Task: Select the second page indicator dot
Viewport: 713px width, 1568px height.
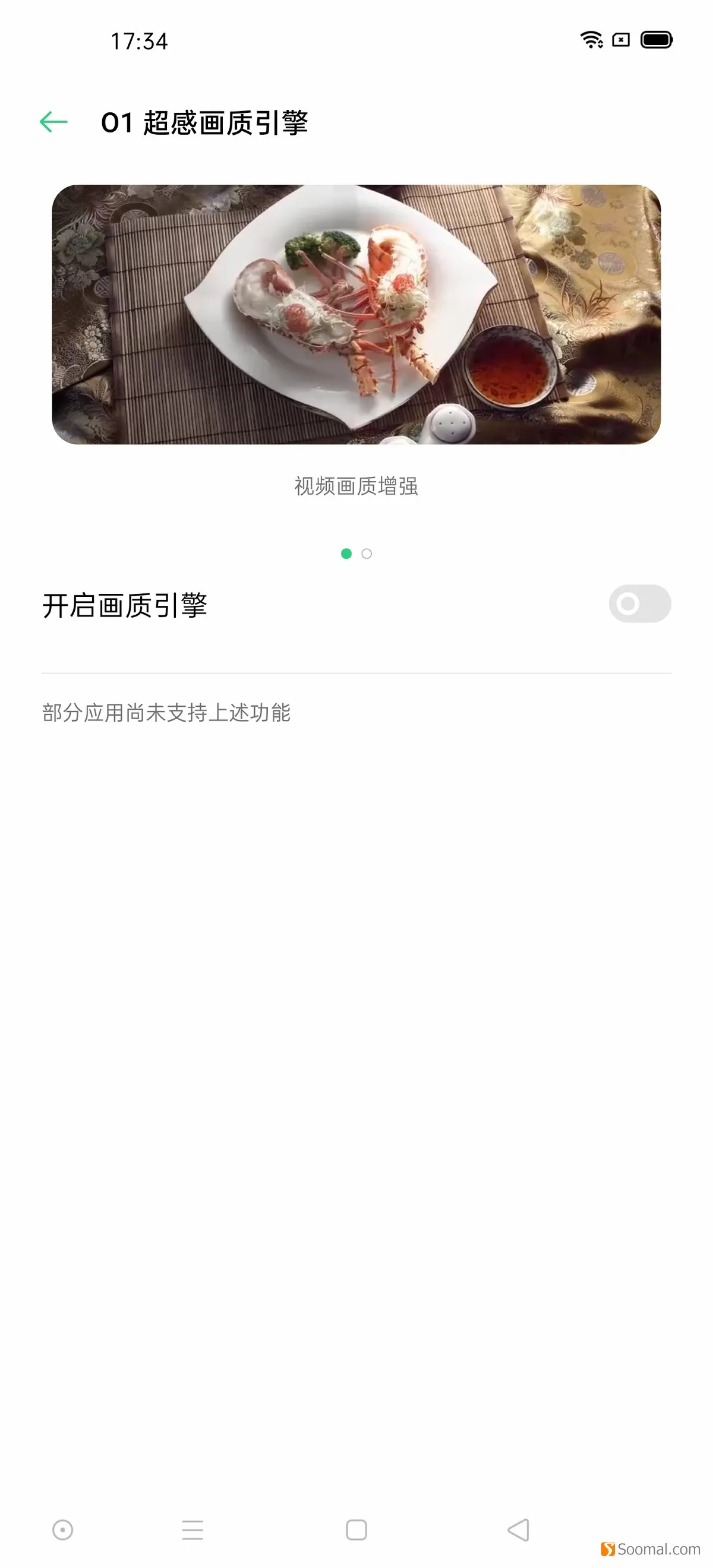Action: click(367, 554)
